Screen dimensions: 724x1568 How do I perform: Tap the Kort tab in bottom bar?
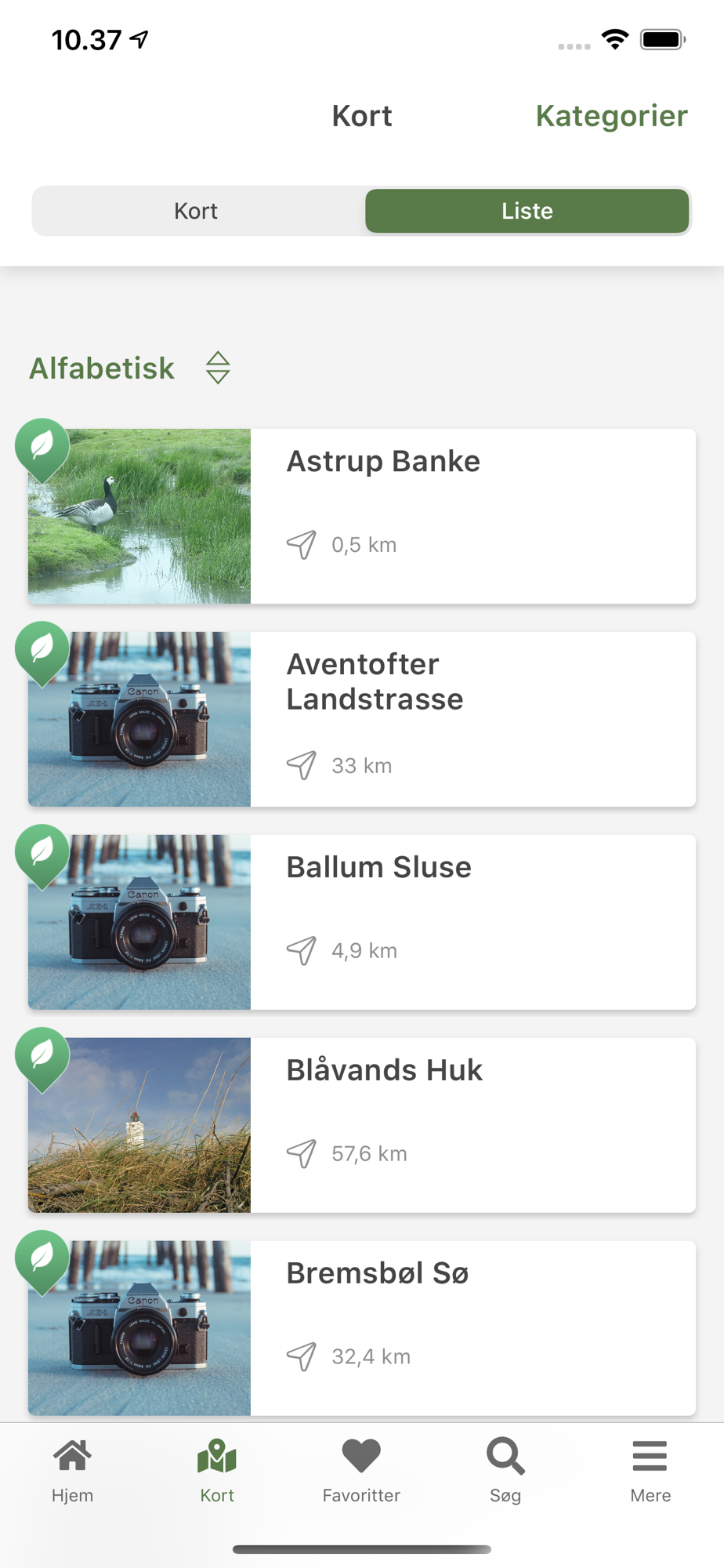(x=217, y=1471)
